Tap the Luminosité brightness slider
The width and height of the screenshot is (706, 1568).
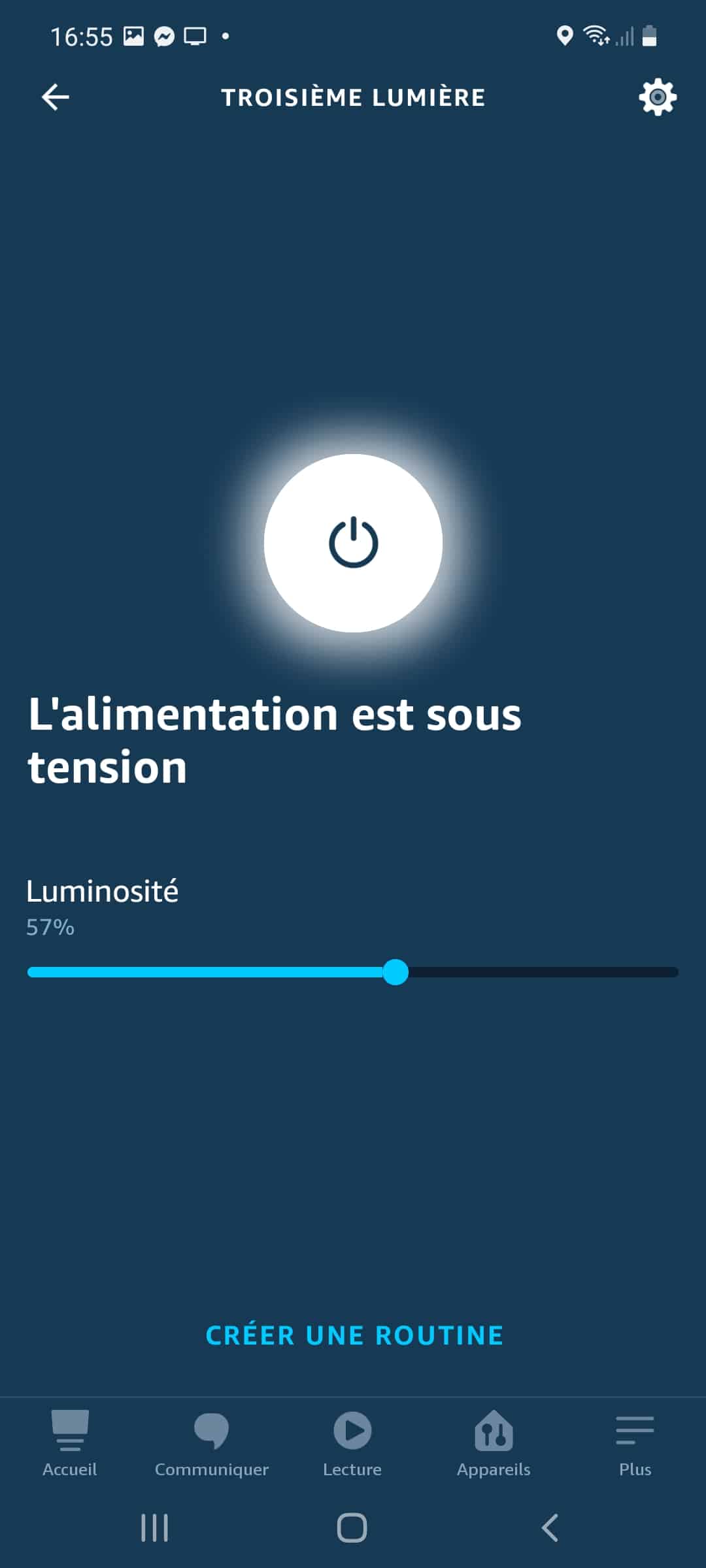click(353, 972)
